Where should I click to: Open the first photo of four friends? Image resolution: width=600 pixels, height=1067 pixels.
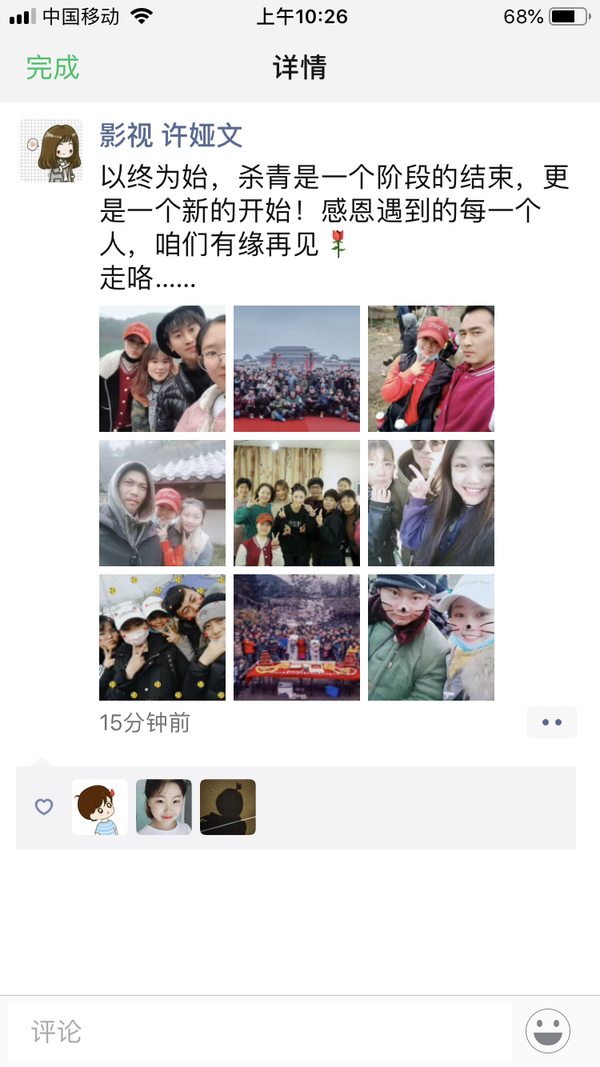tap(162, 369)
